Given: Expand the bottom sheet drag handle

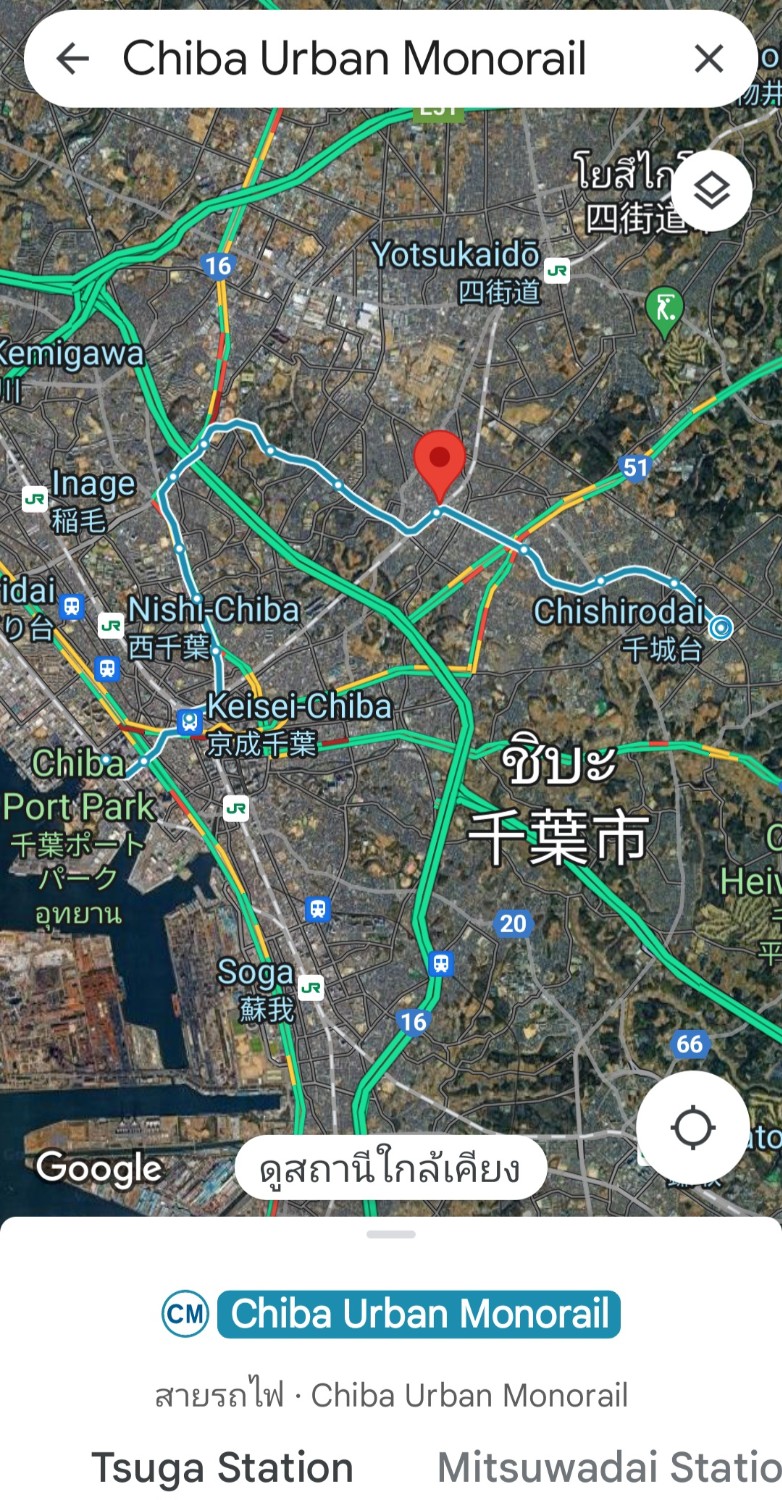Looking at the screenshot, I should 391,1234.
